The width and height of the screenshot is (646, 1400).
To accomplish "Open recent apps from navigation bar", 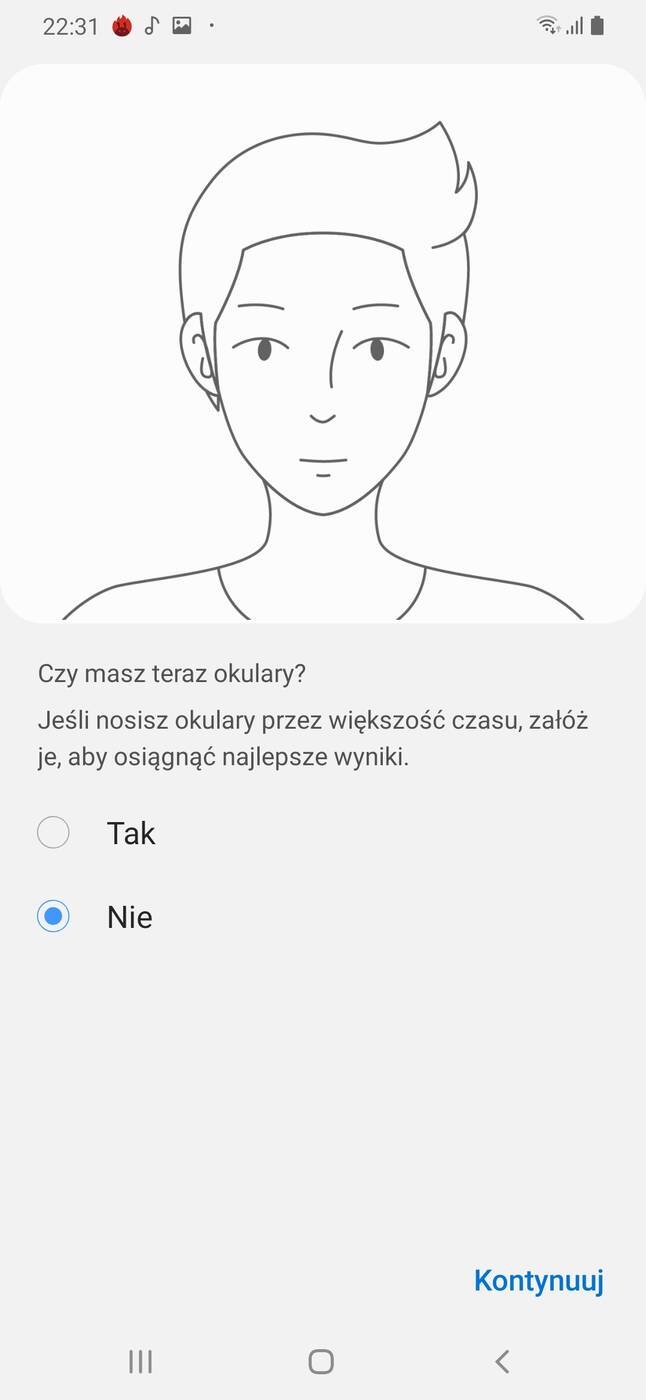I will click(140, 1361).
